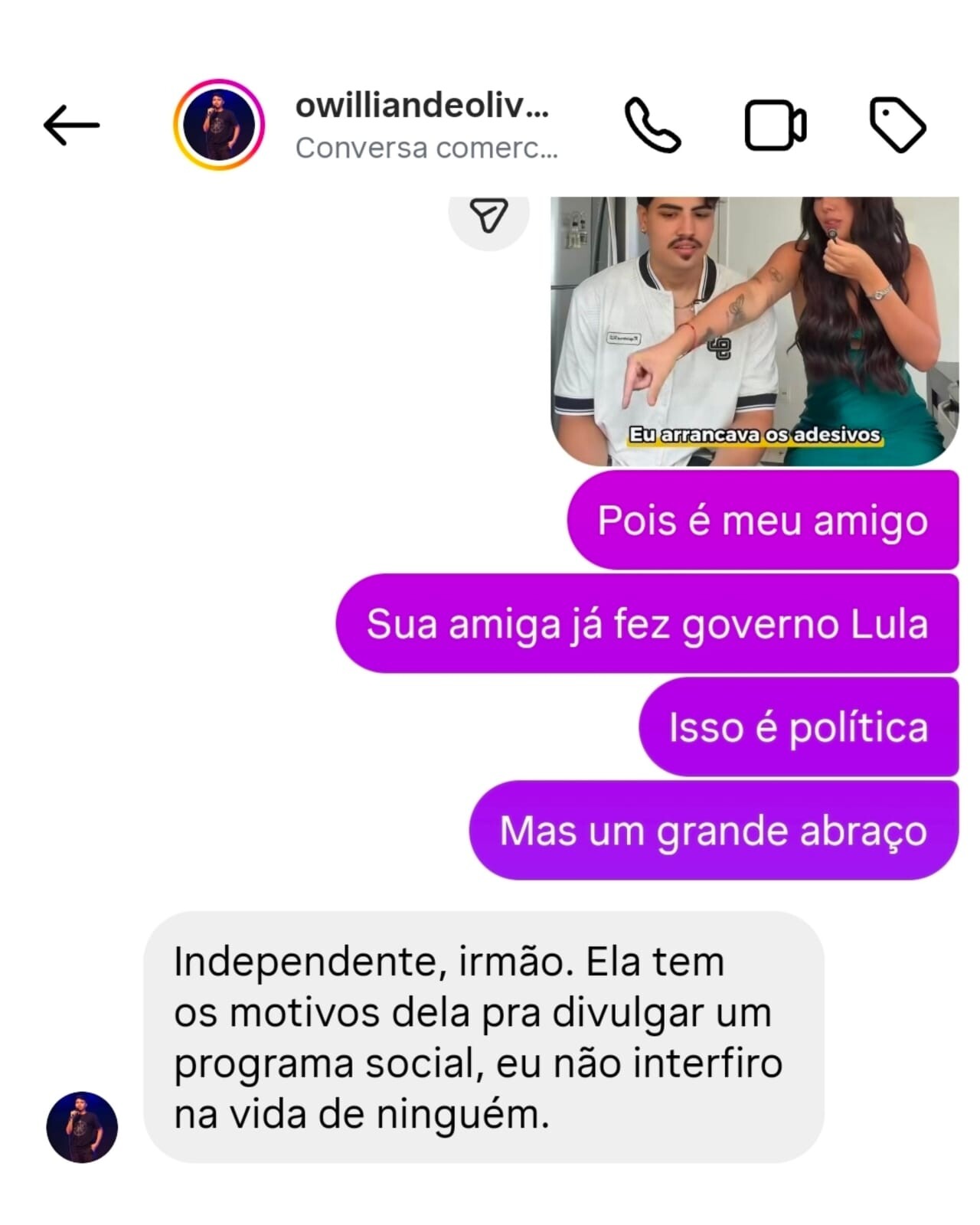The image size is (980, 1225).
Task: Start a video call
Action: tap(775, 126)
